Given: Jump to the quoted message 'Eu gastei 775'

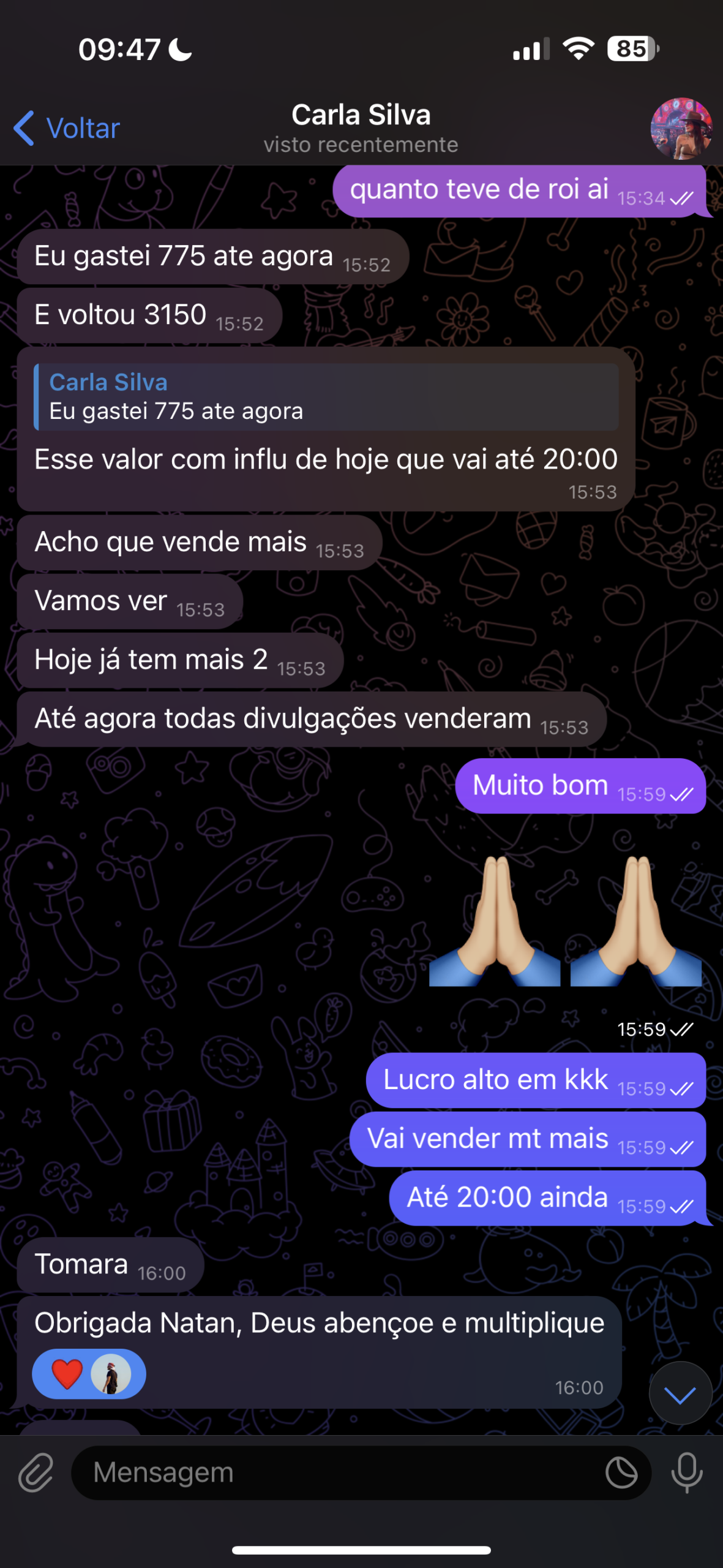Looking at the screenshot, I should tap(326, 397).
